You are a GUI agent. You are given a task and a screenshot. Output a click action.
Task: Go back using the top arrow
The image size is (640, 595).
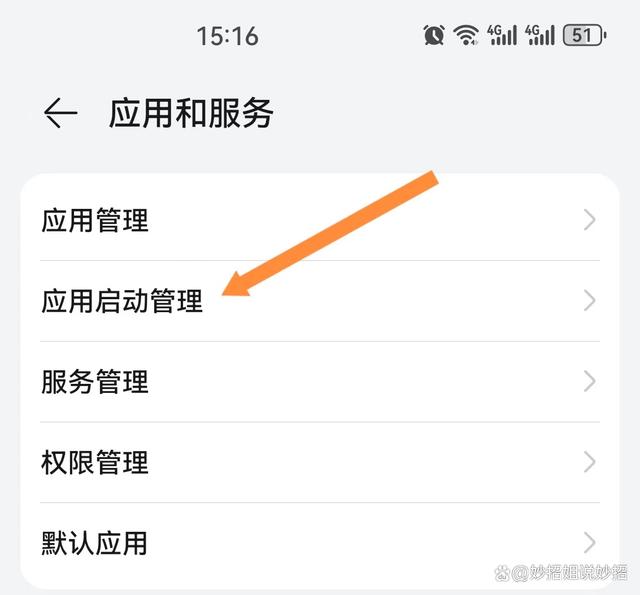click(x=60, y=114)
